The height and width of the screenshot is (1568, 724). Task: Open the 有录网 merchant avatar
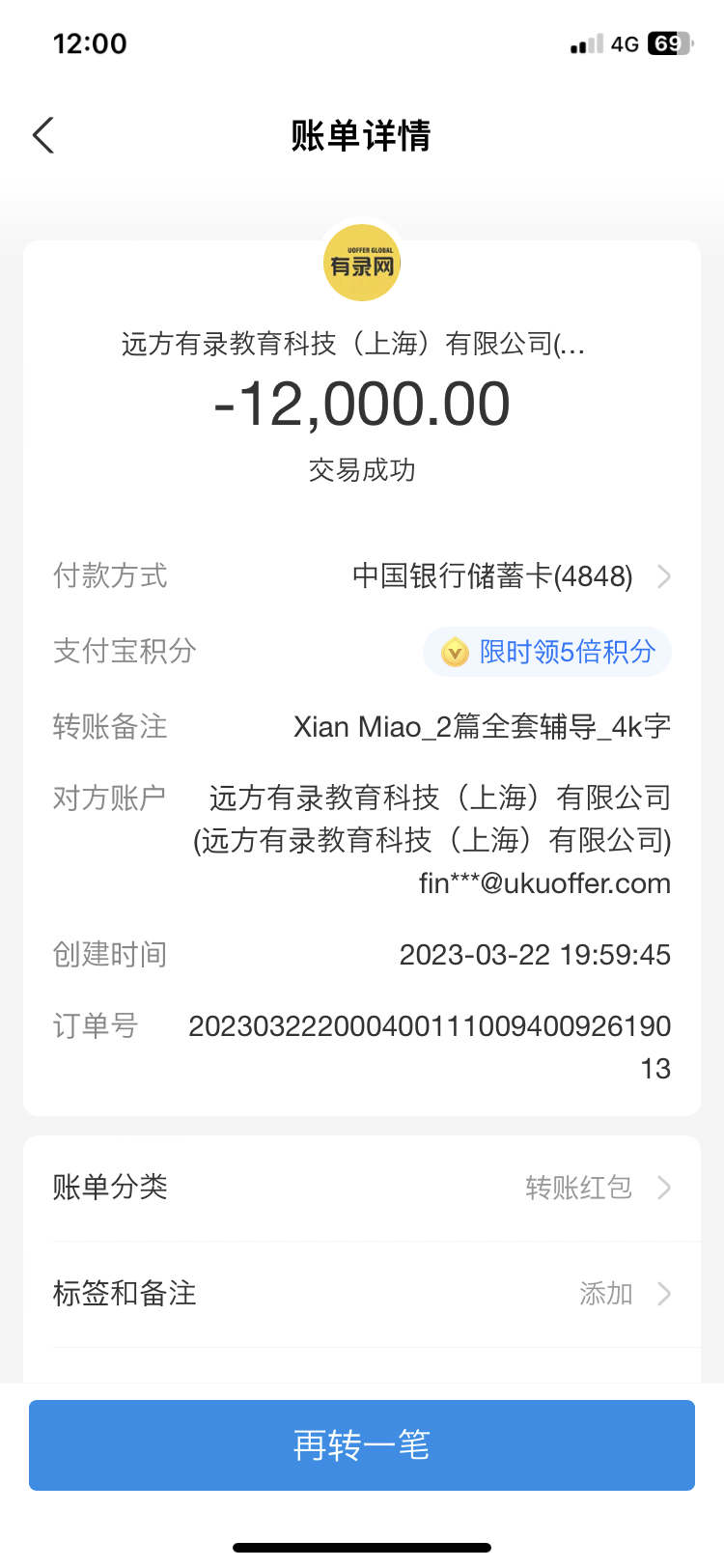pos(362,264)
